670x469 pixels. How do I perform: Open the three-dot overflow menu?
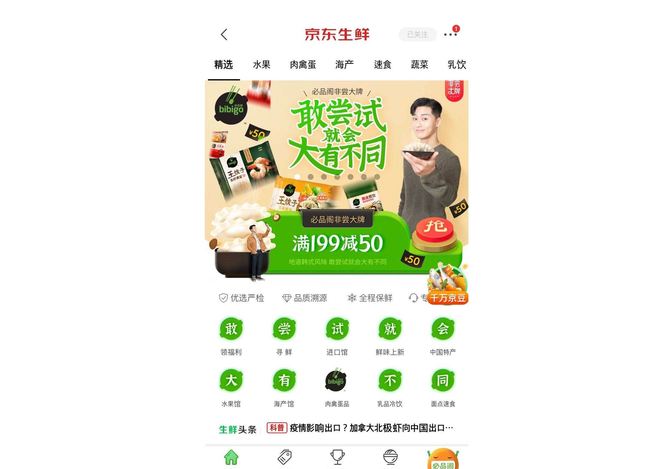click(451, 34)
